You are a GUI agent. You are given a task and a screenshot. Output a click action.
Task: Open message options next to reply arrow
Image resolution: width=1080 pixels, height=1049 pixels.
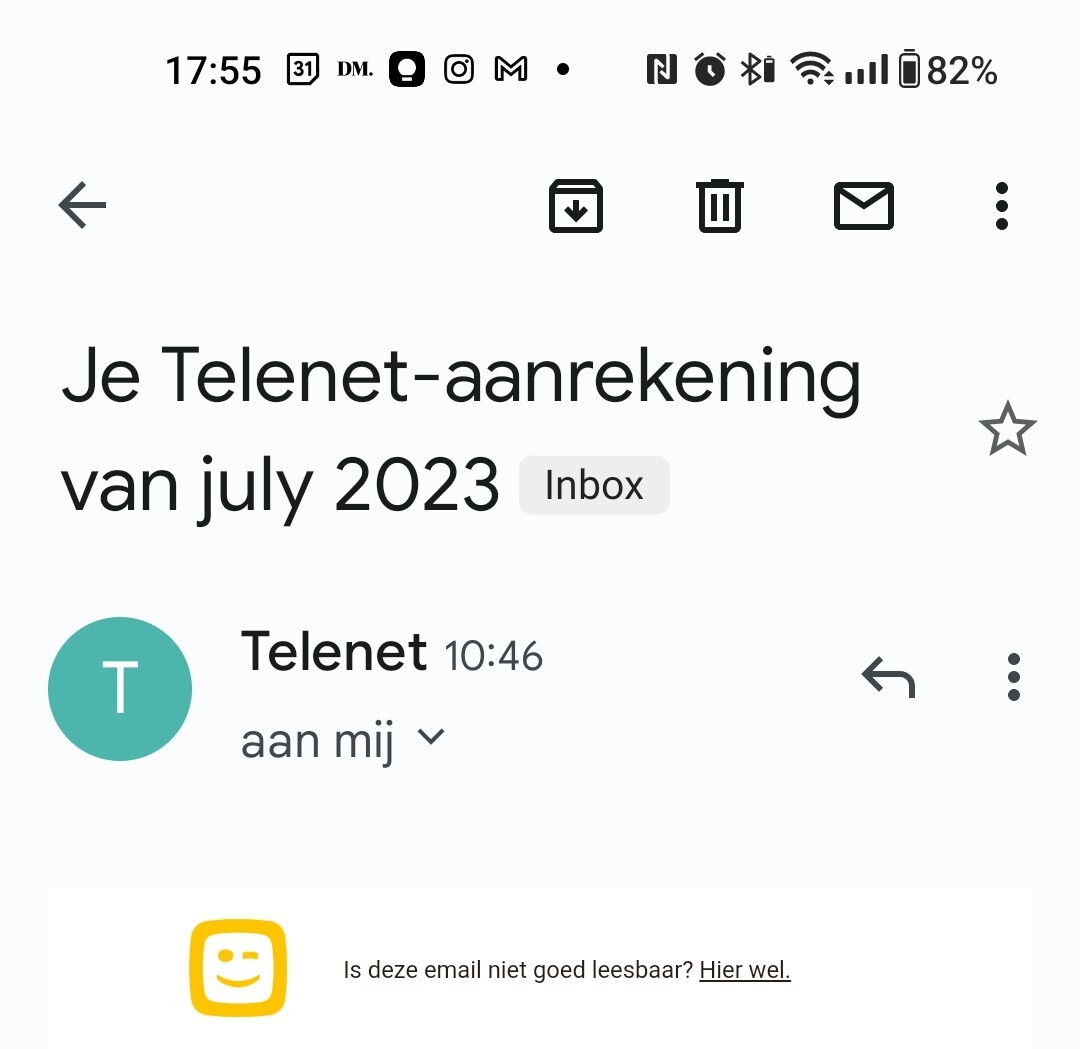point(1013,678)
